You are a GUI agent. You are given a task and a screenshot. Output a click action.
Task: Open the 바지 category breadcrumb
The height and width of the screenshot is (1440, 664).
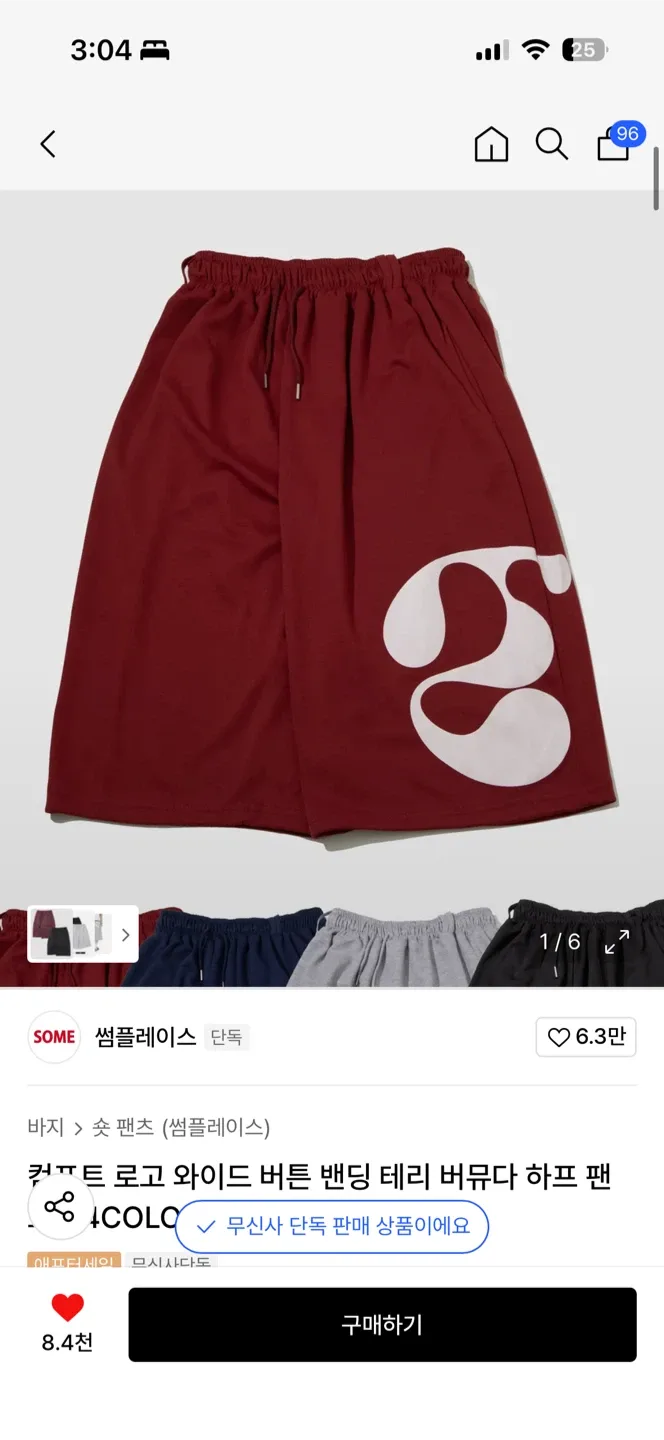[46, 1127]
